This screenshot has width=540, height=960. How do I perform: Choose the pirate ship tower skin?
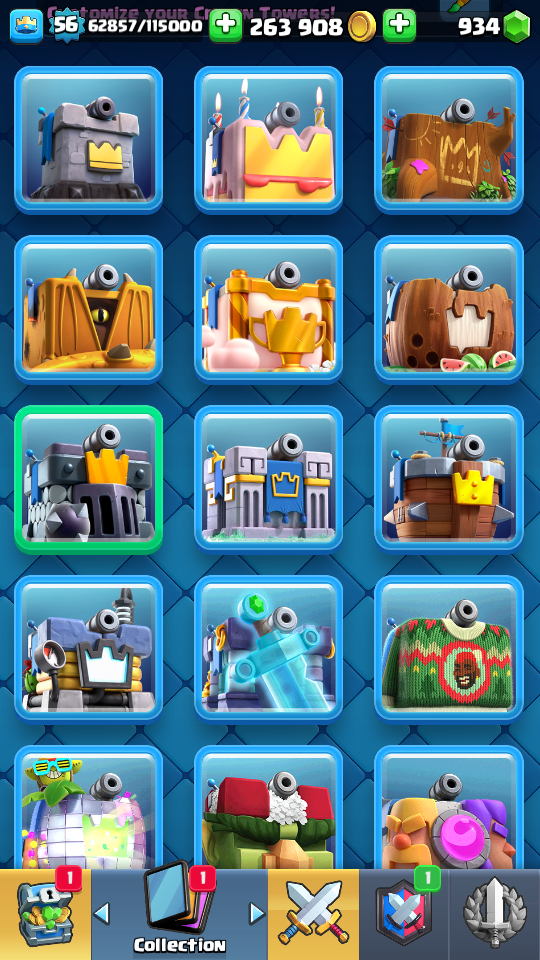(449, 479)
